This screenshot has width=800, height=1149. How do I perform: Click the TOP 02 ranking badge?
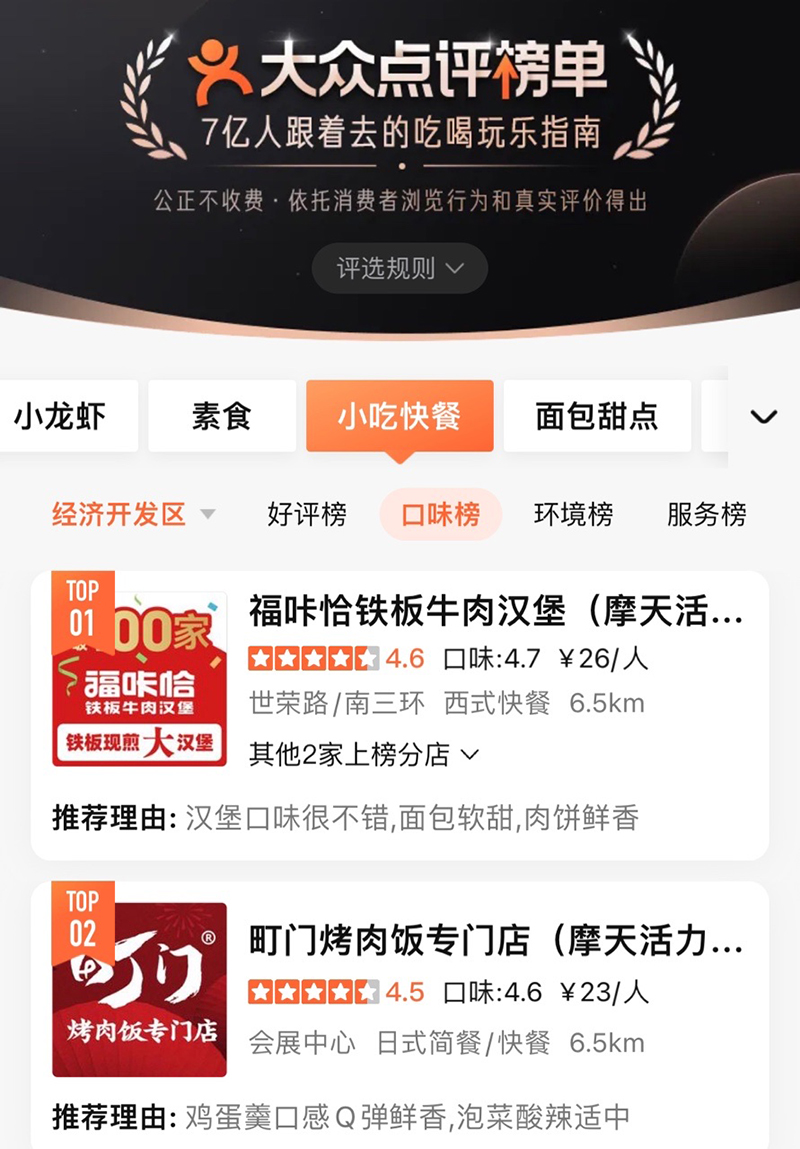[80, 921]
